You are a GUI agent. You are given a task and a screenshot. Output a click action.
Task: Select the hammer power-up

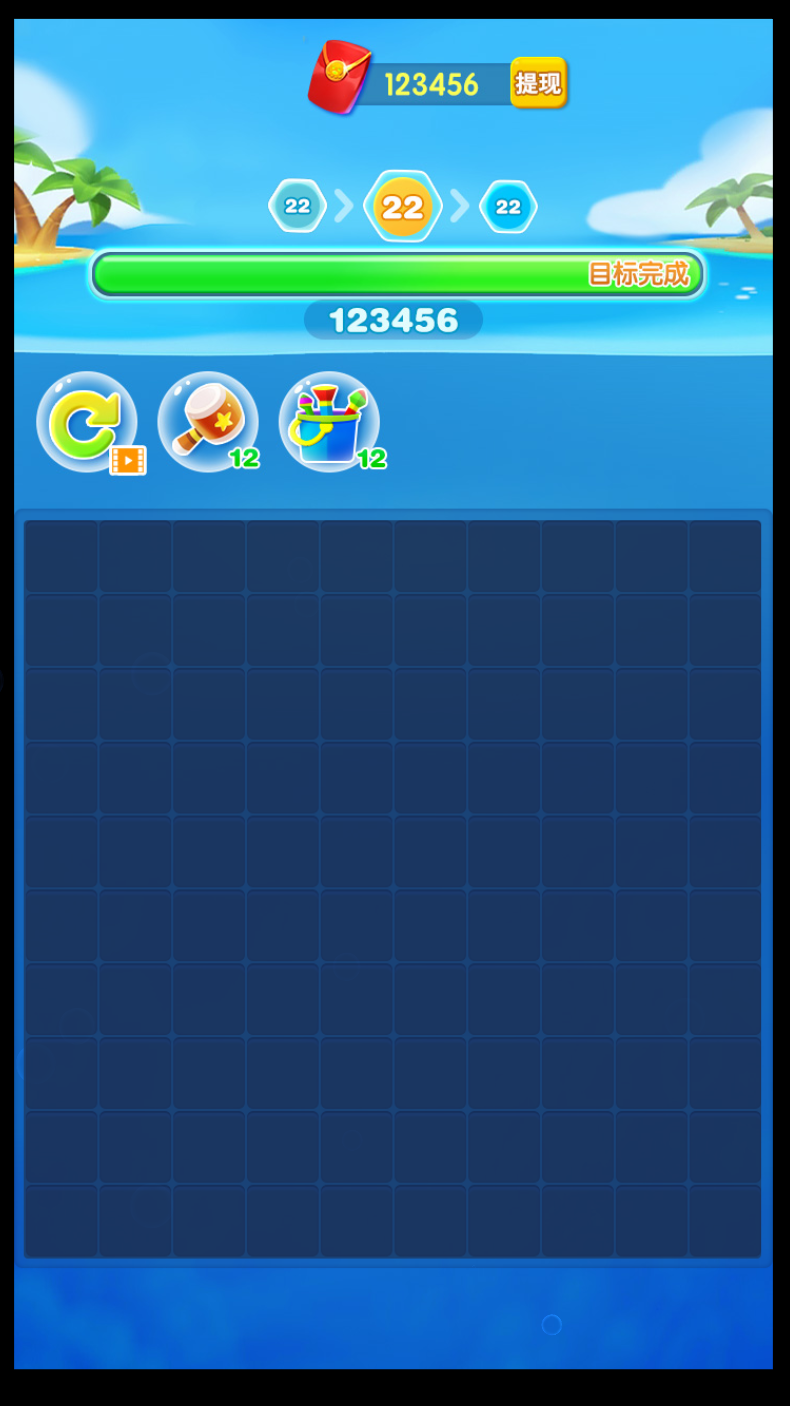pos(207,422)
